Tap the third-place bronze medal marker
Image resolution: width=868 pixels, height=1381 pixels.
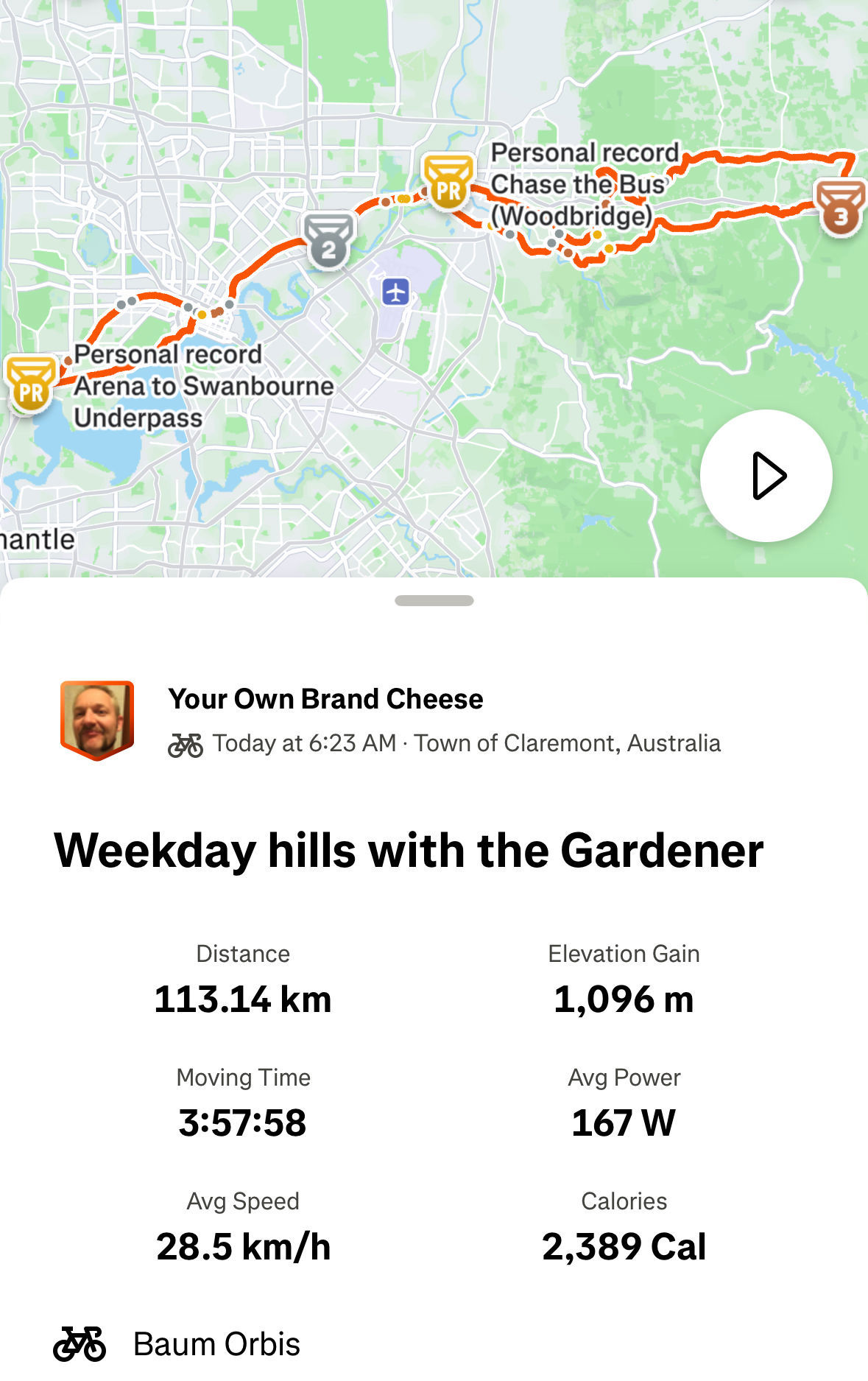(x=840, y=208)
